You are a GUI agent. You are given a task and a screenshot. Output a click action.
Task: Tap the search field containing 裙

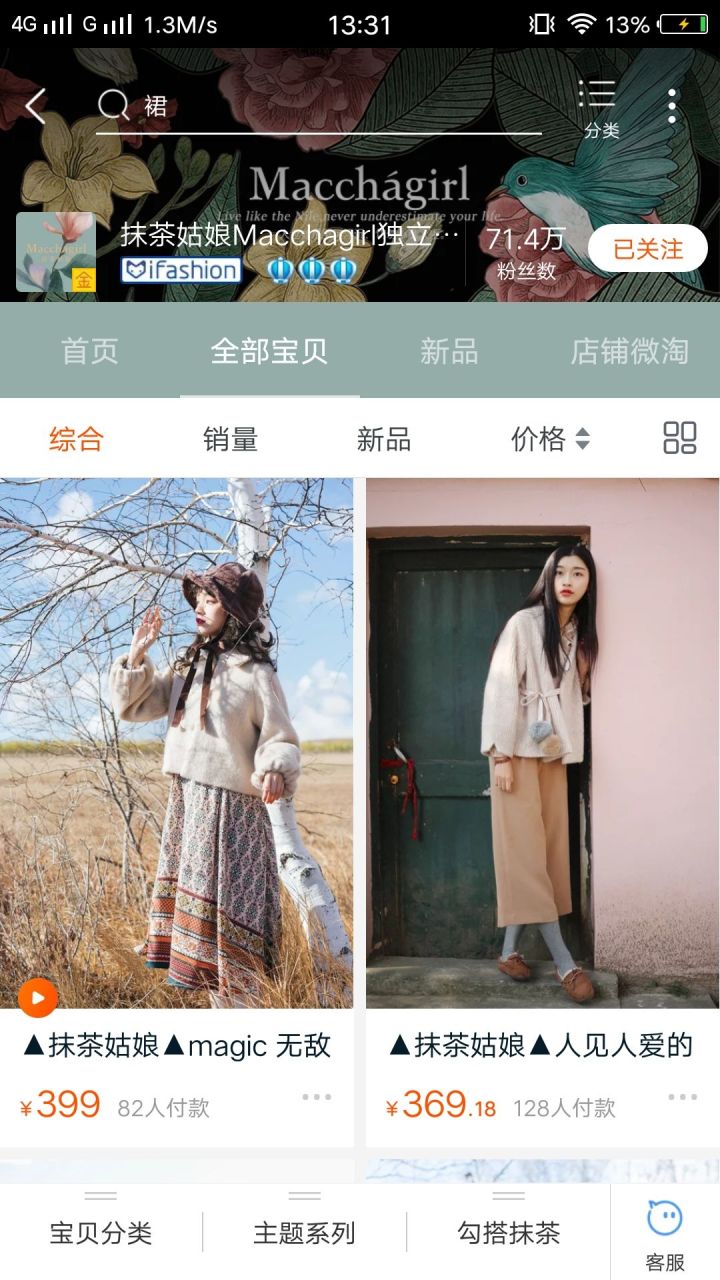(320, 106)
